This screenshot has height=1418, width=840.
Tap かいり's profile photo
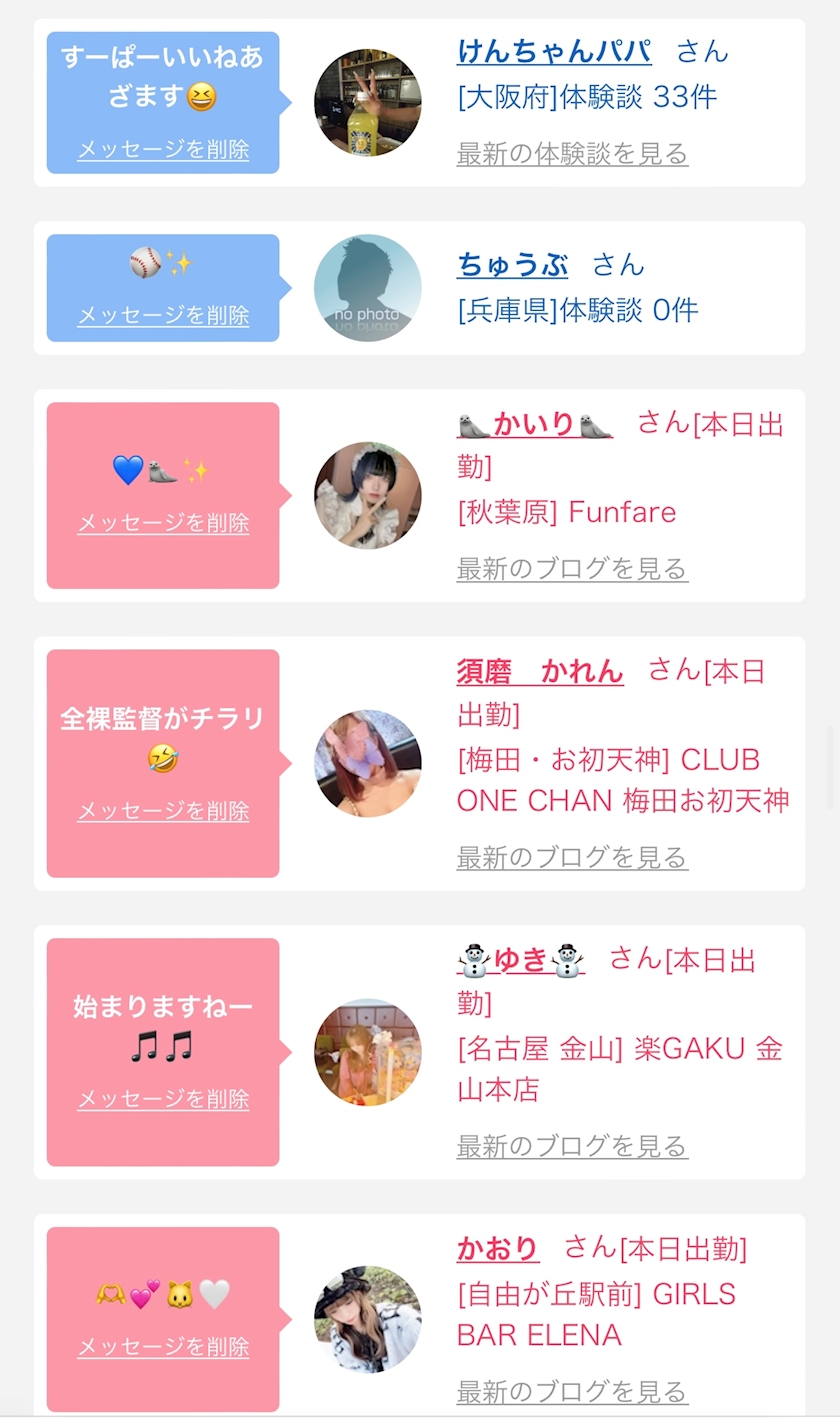pos(368,496)
